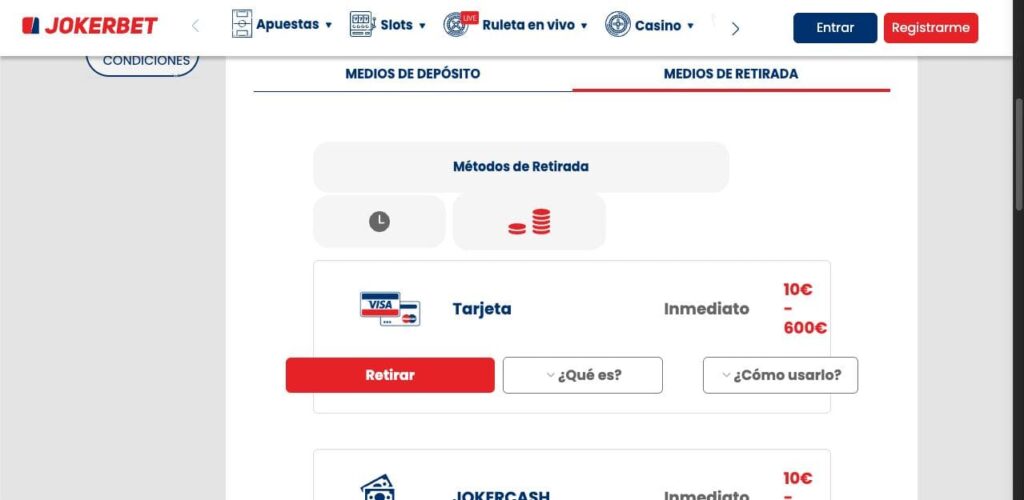Tap the Registrarme sign-up button
This screenshot has height=500, width=1024.
point(930,28)
